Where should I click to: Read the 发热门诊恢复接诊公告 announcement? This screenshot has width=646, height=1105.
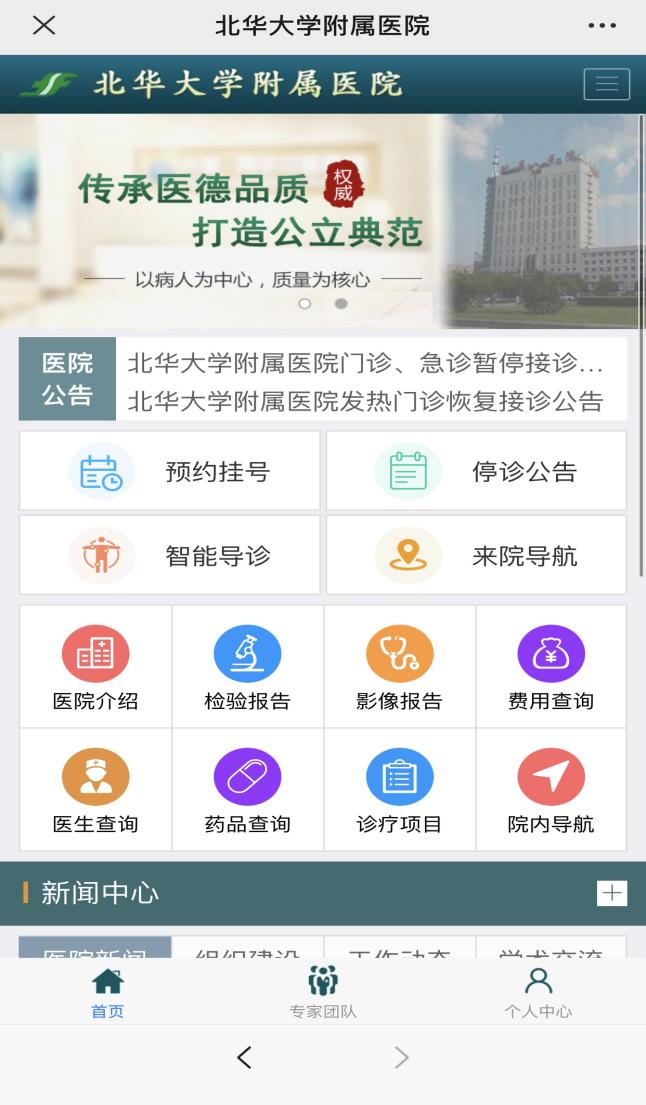coord(366,402)
